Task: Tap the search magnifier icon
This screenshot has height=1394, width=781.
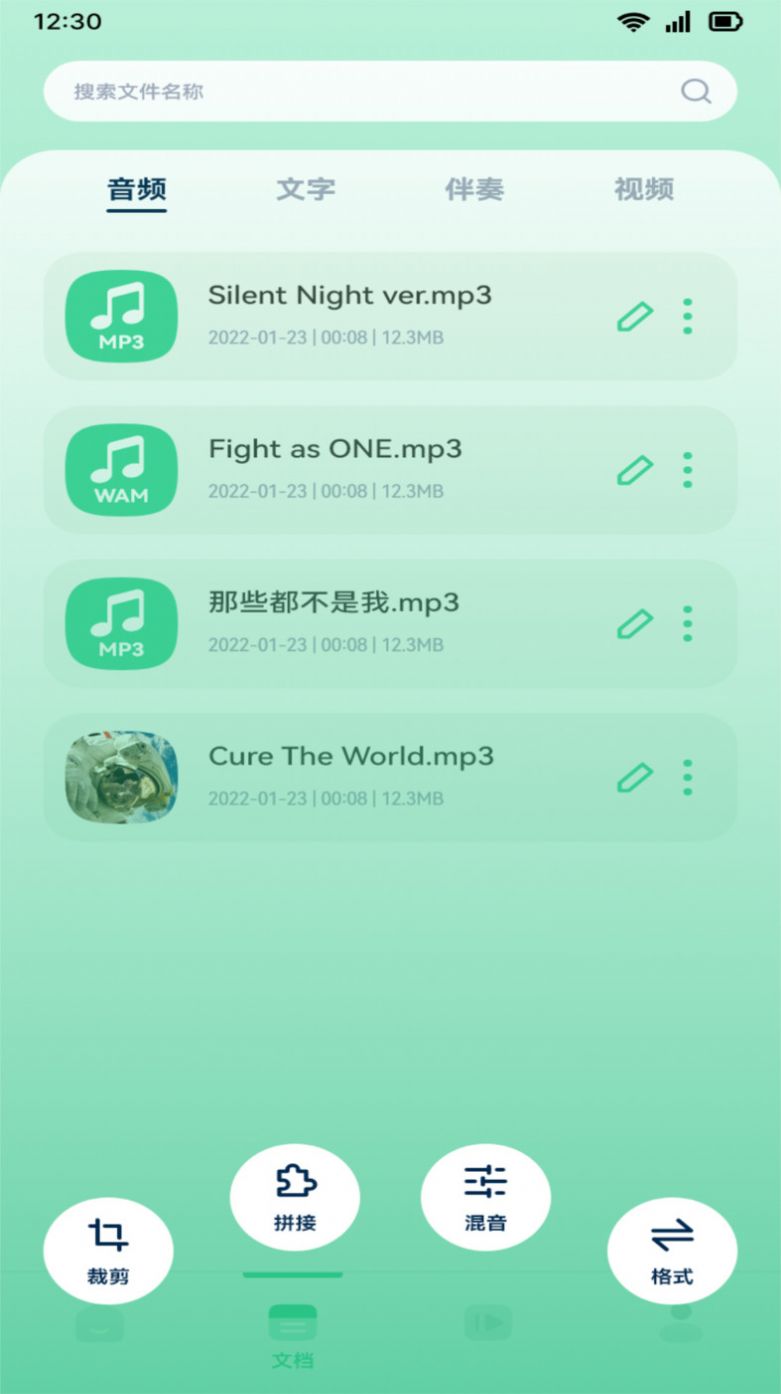Action: click(x=696, y=91)
